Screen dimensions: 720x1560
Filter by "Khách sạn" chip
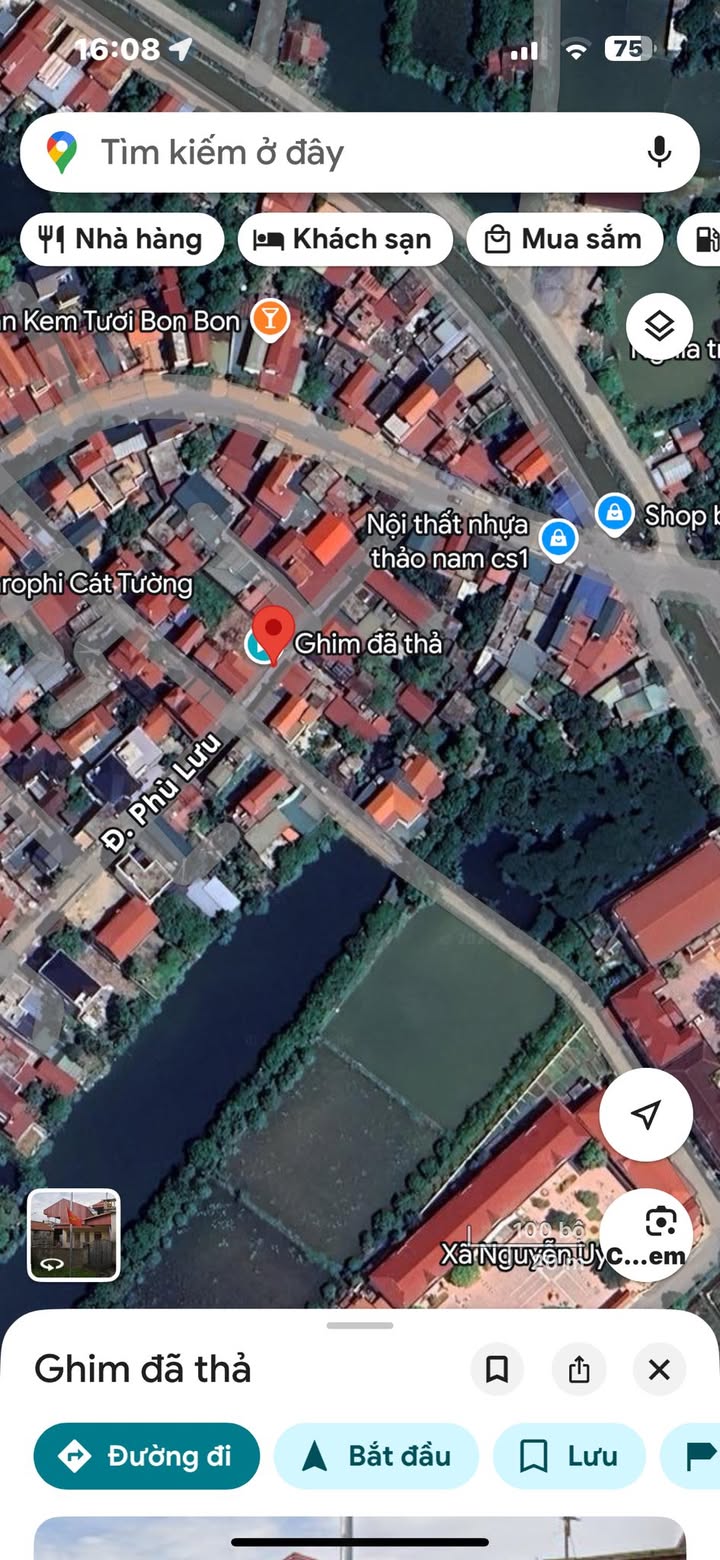pyautogui.click(x=345, y=240)
